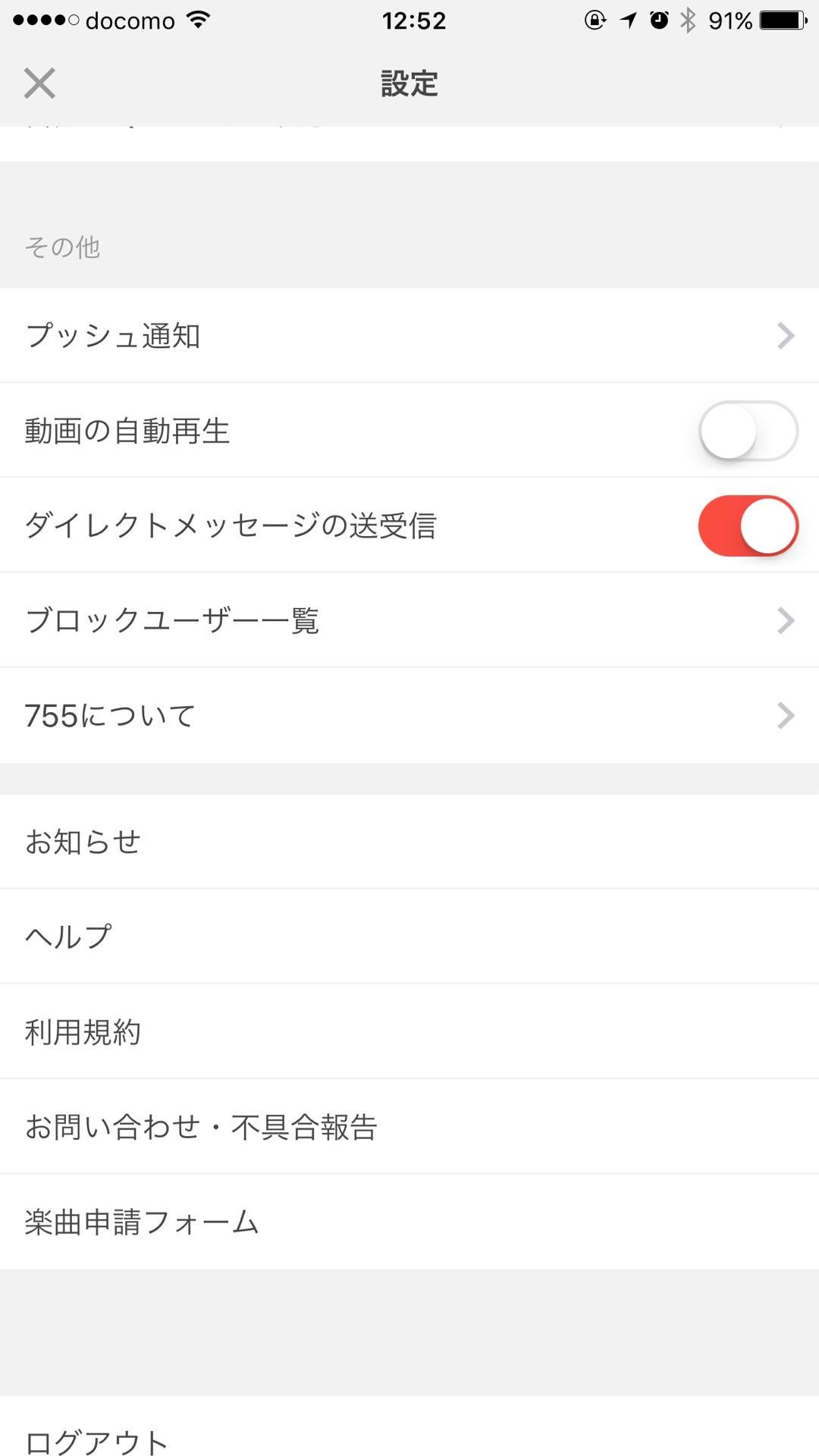Viewport: 819px width, 1456px height.
Task: Open ブロックユーザー一覧 via its chevron
Action: (x=785, y=620)
